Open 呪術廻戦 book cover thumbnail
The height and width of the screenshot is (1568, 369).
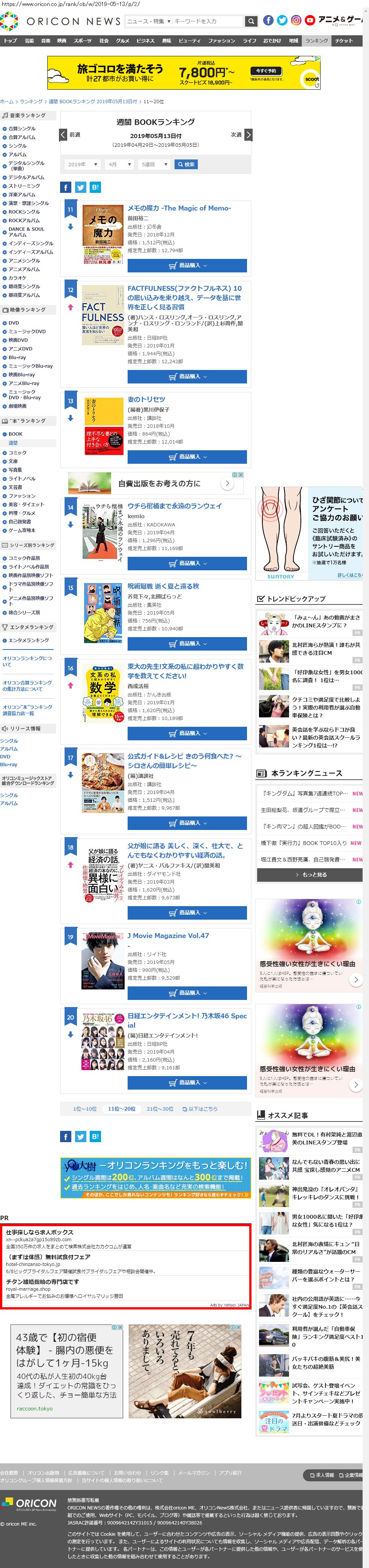click(103, 612)
